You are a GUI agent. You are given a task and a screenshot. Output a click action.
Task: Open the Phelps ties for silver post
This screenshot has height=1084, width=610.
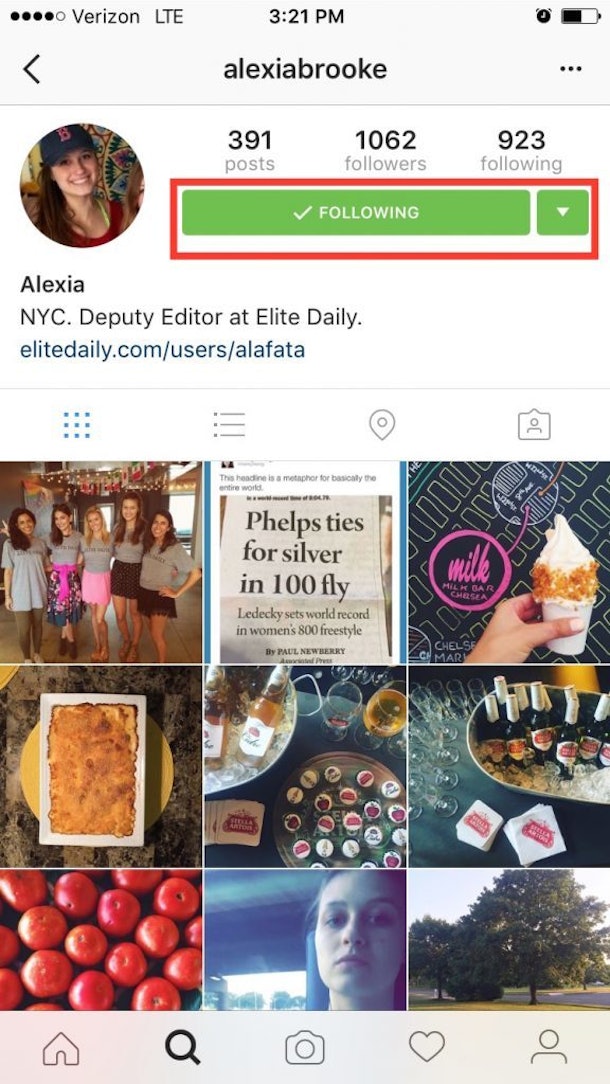click(305, 562)
